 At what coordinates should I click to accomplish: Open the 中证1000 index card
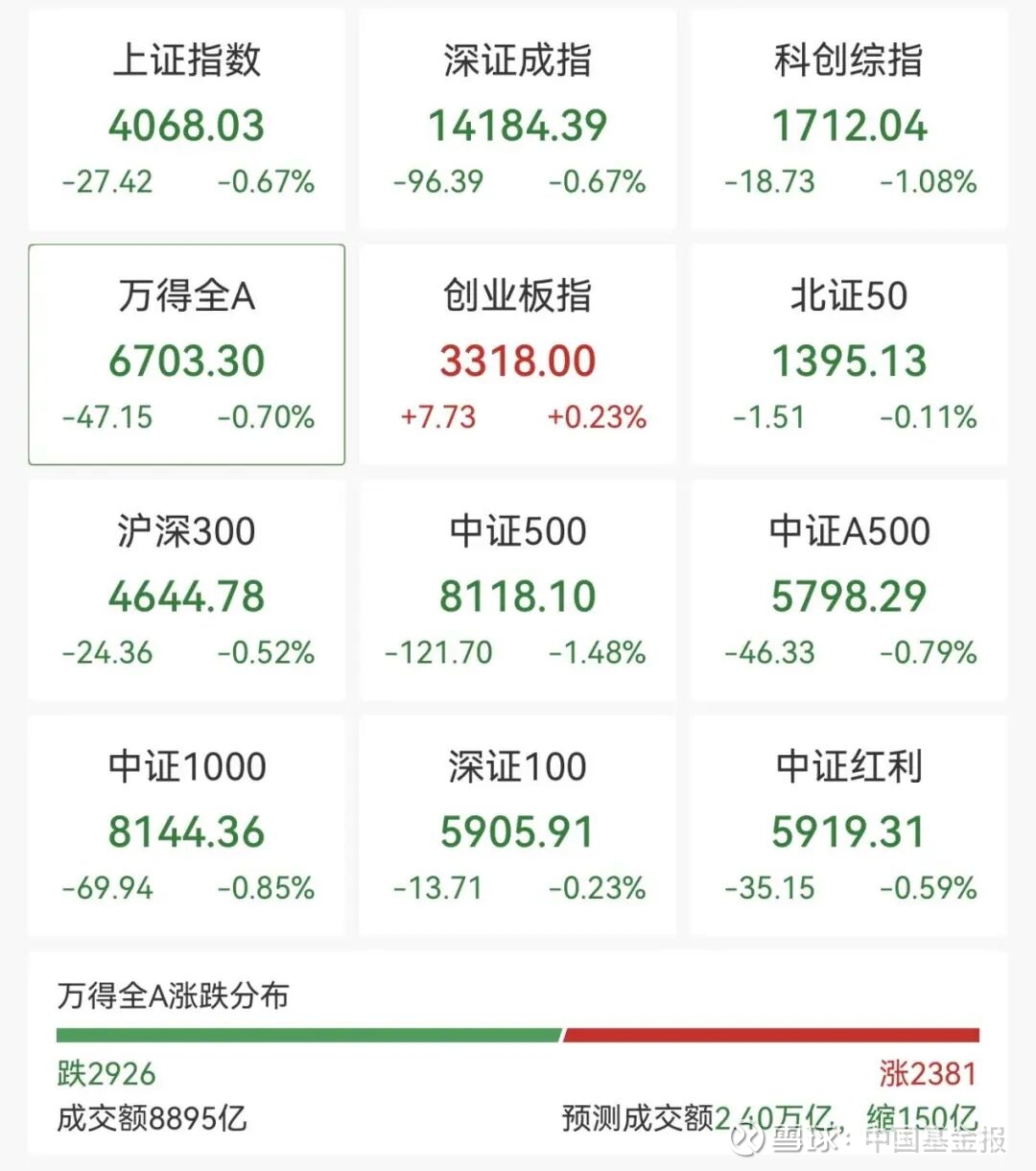[x=187, y=826]
